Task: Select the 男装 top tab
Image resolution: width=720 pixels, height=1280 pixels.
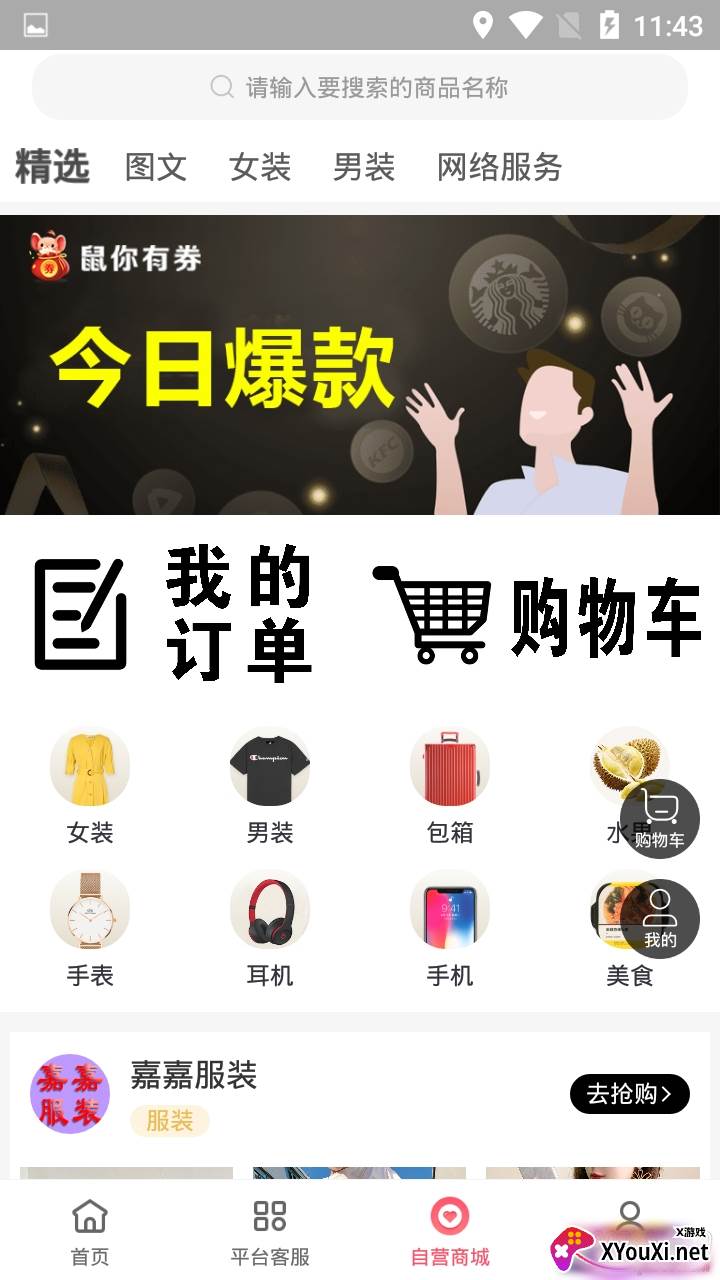Action: [x=364, y=167]
